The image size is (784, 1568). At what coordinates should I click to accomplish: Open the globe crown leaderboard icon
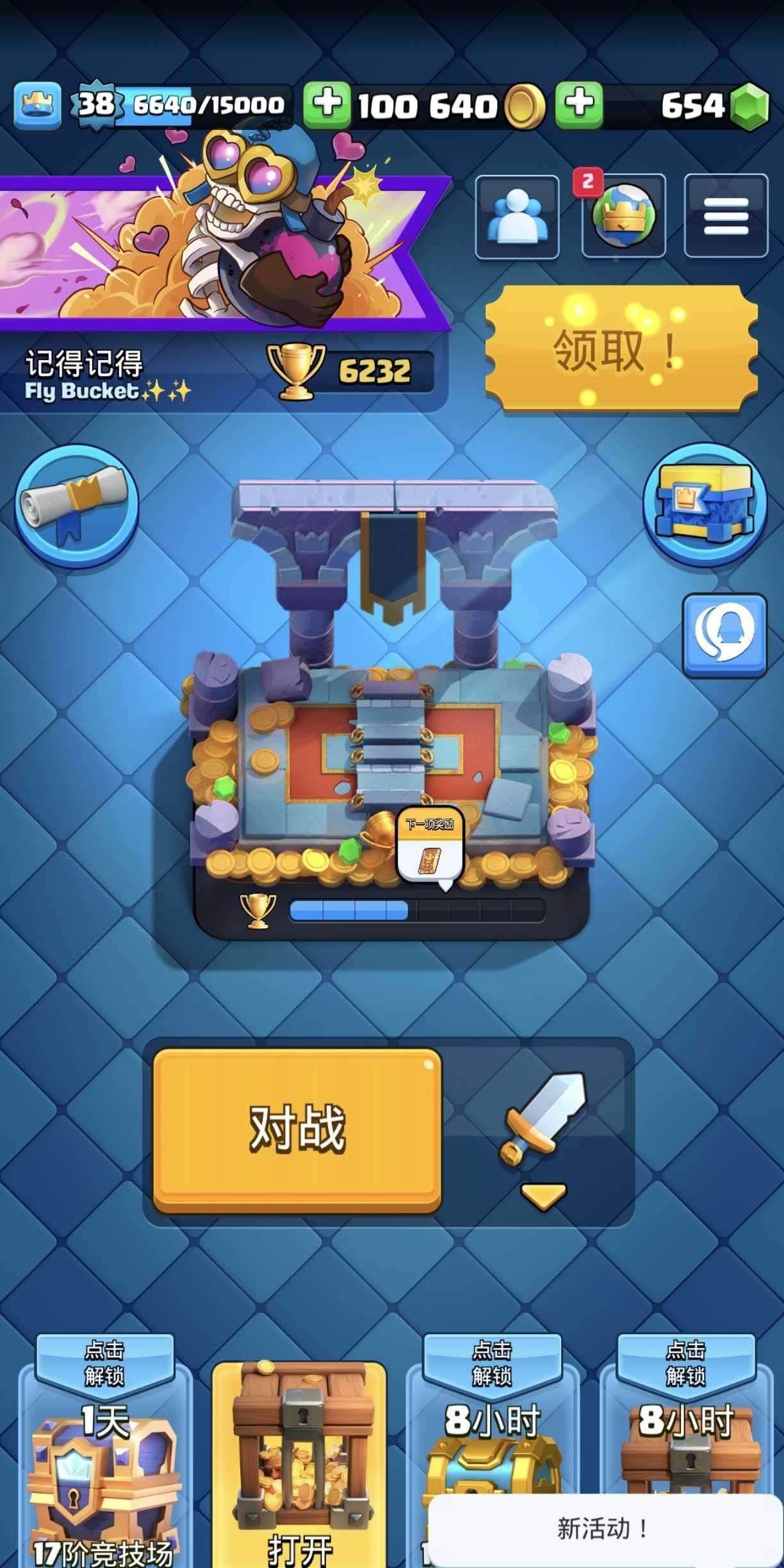[x=623, y=216]
